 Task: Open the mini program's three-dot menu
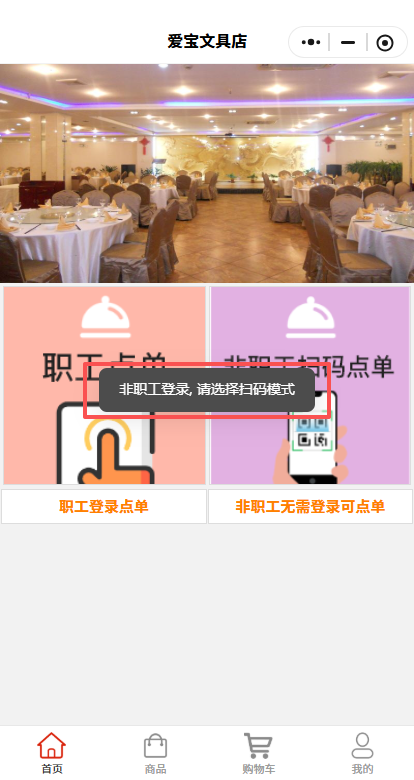[x=311, y=43]
